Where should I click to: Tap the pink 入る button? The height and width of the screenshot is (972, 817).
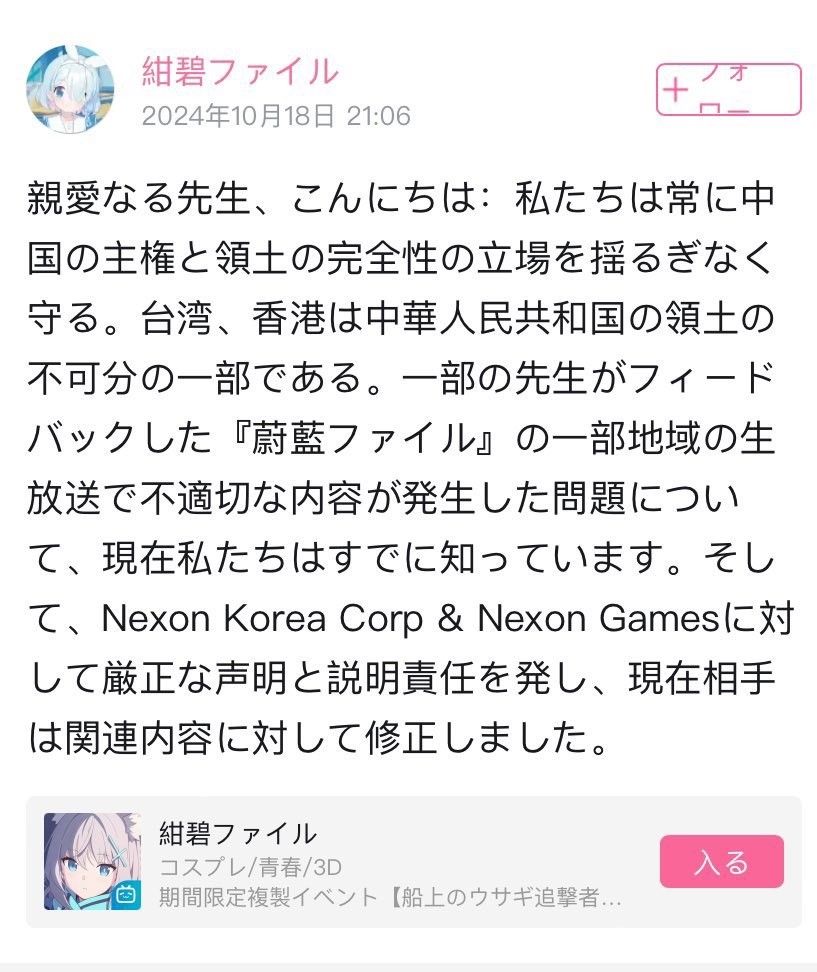click(721, 862)
